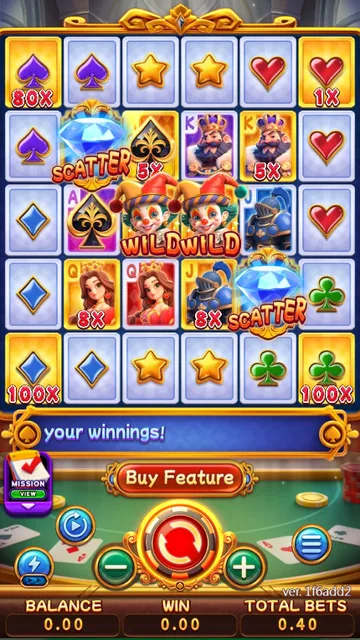Increase the bet with the plus button
360x640 pixels.
pyautogui.click(x=245, y=567)
